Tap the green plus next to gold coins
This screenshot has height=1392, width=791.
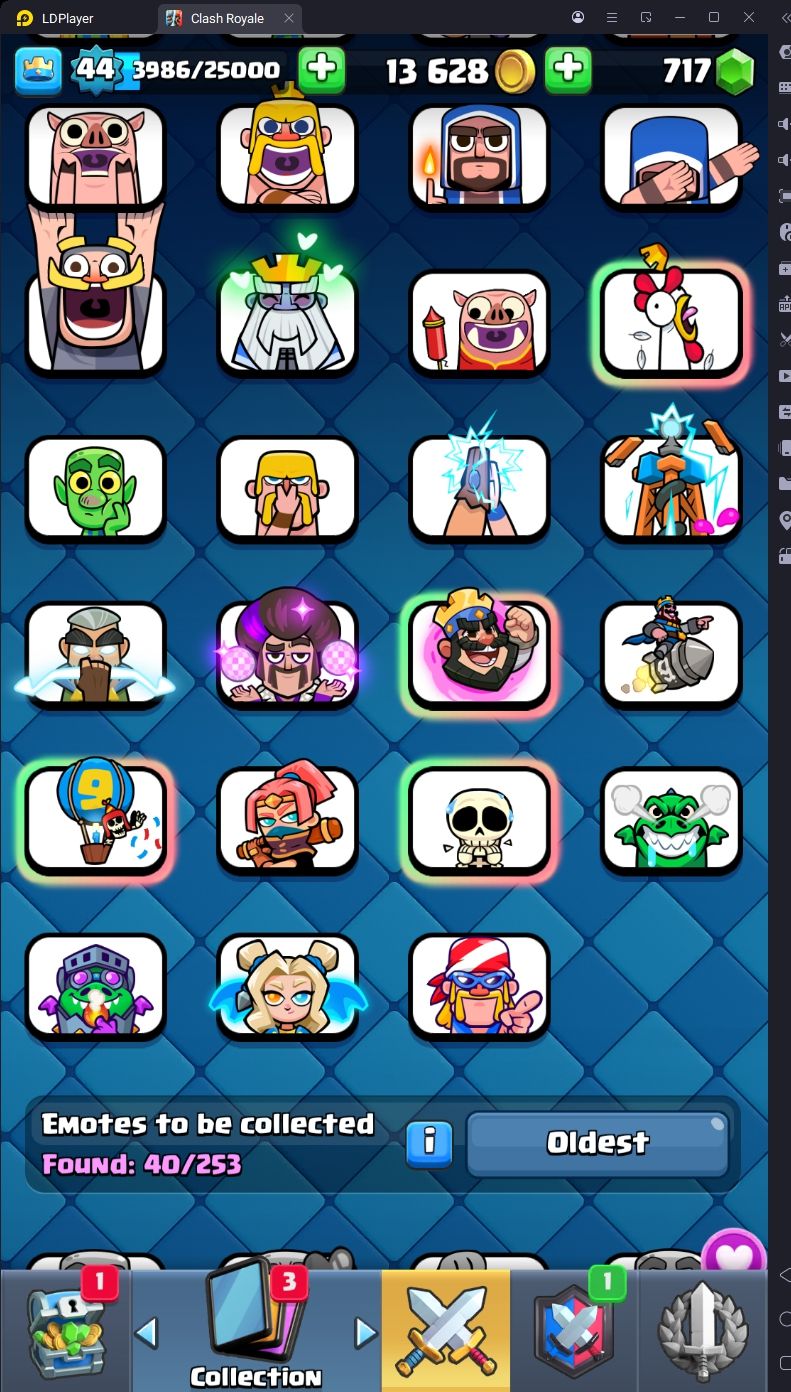[x=567, y=69]
